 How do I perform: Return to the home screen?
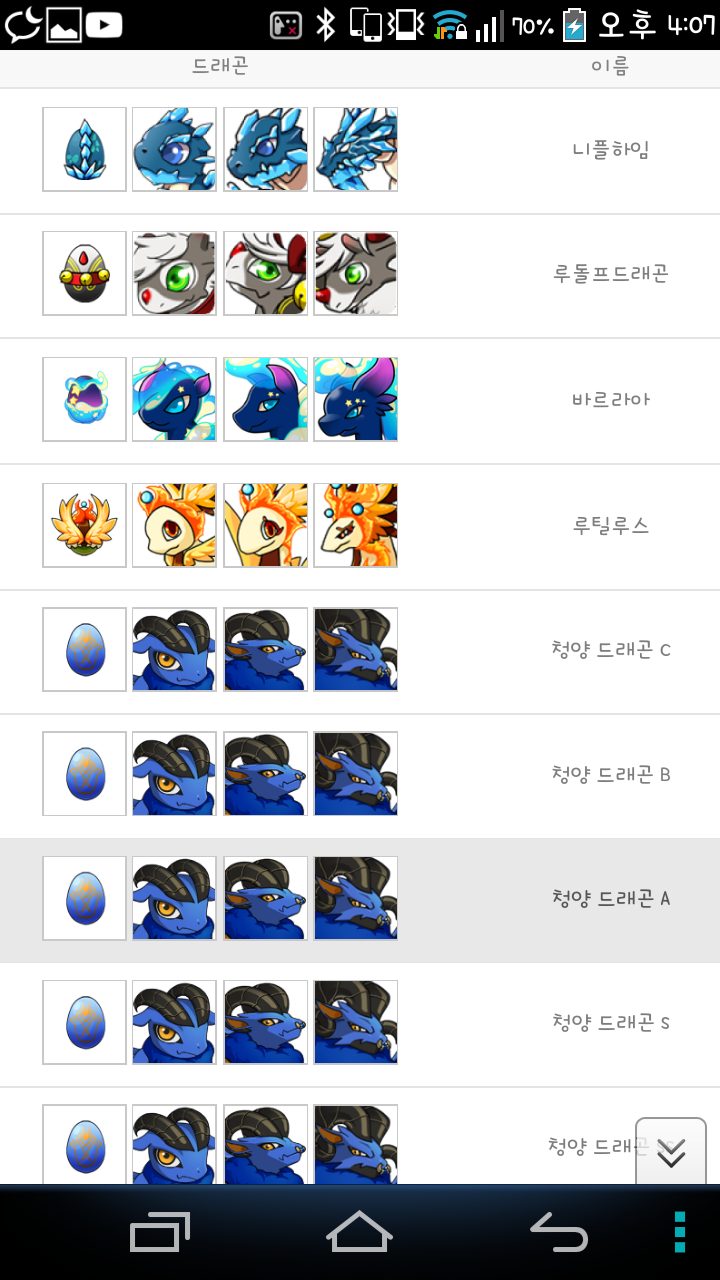tap(360, 1232)
